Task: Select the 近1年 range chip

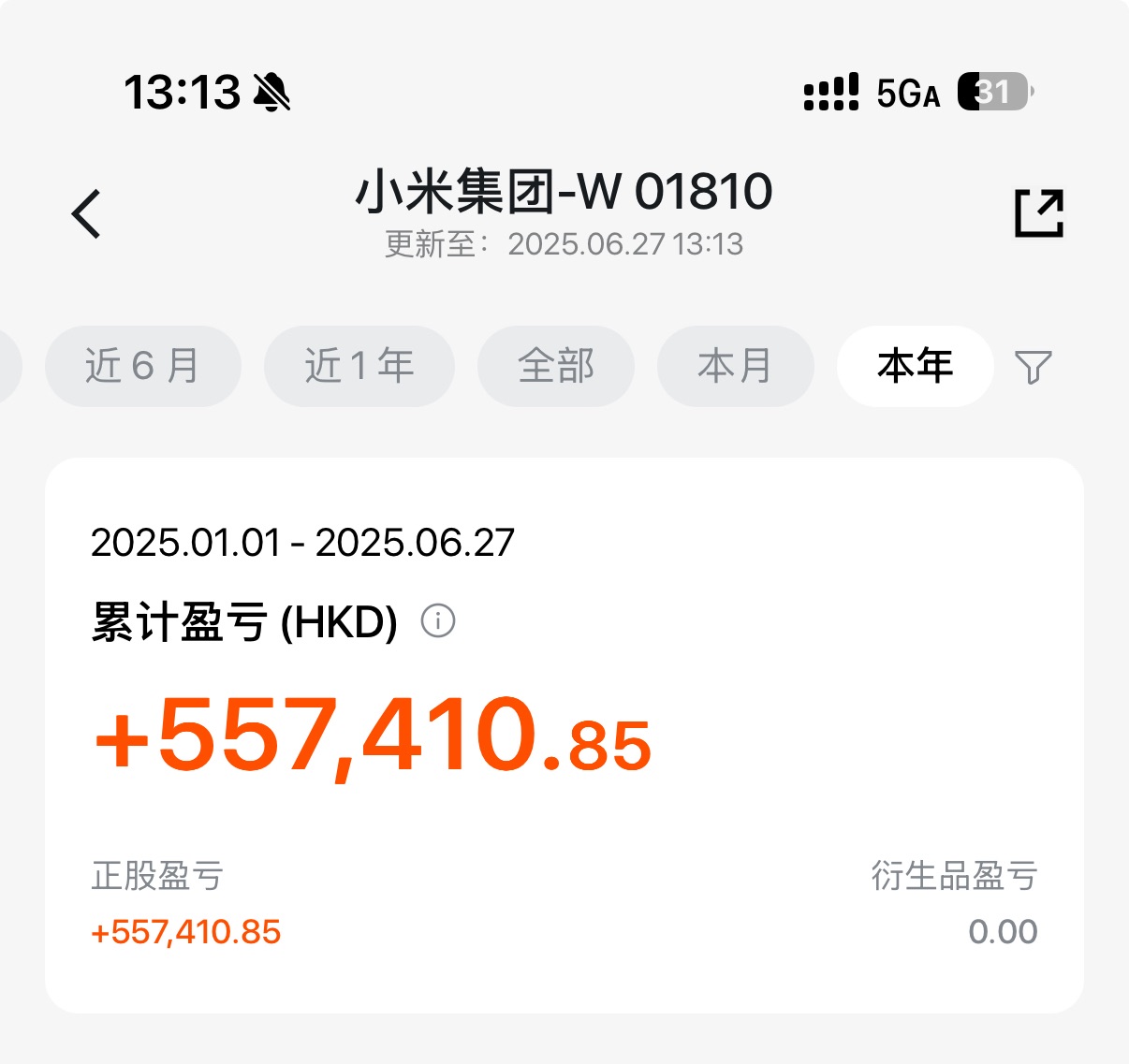Action: point(359,366)
